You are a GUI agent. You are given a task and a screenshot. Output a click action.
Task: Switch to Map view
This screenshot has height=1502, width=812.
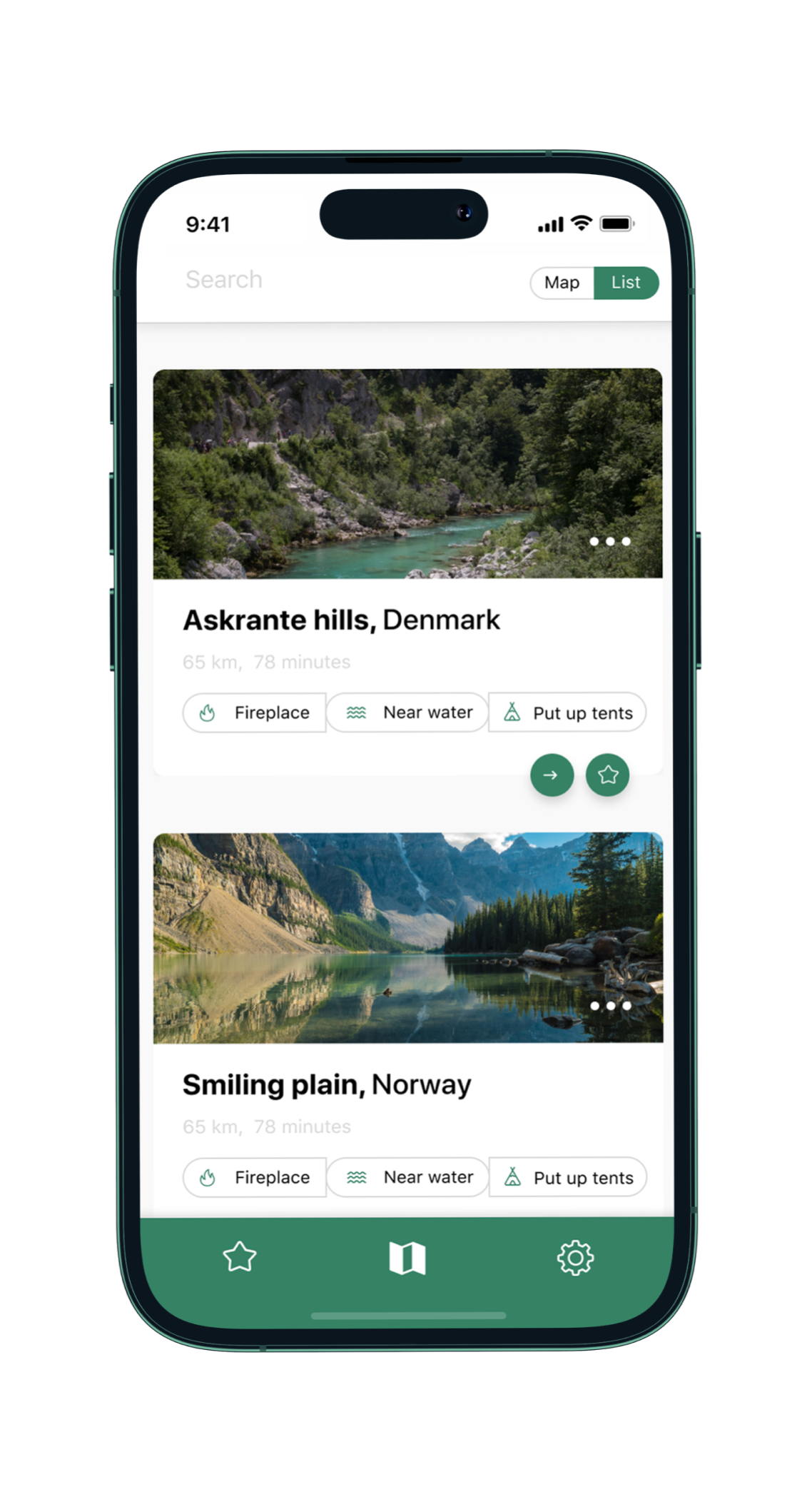tap(562, 283)
